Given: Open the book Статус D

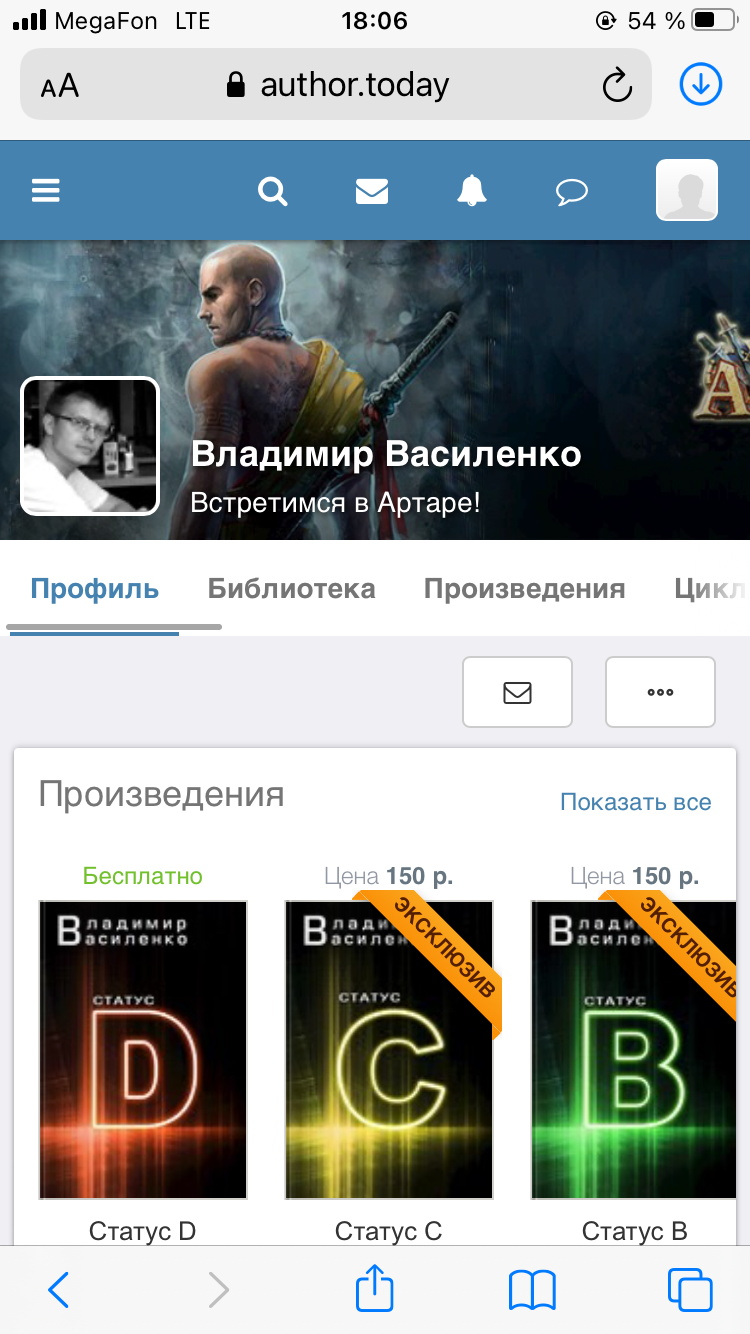Looking at the screenshot, I should coord(143,1050).
